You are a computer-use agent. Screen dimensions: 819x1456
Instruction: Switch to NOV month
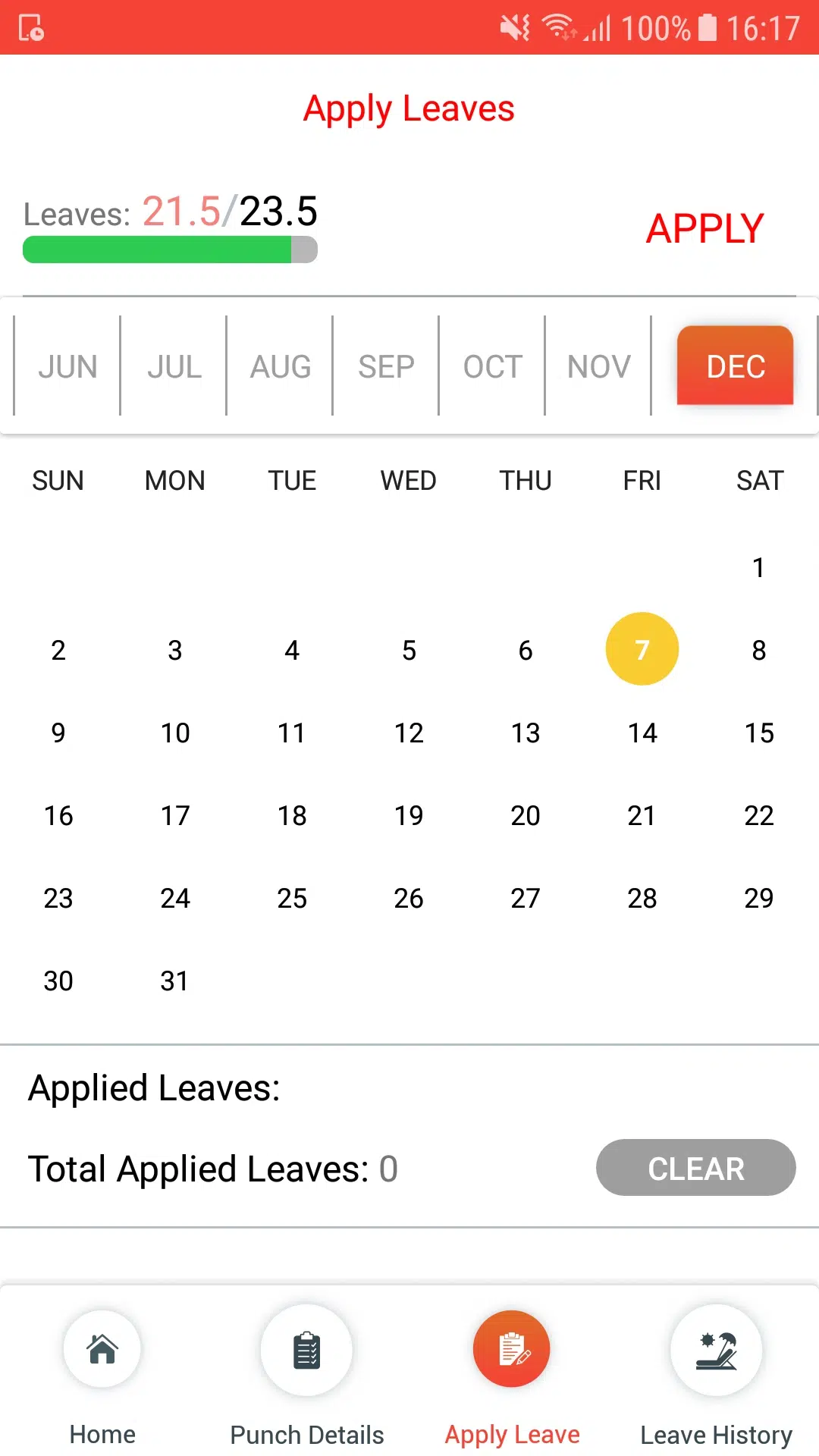point(599,366)
